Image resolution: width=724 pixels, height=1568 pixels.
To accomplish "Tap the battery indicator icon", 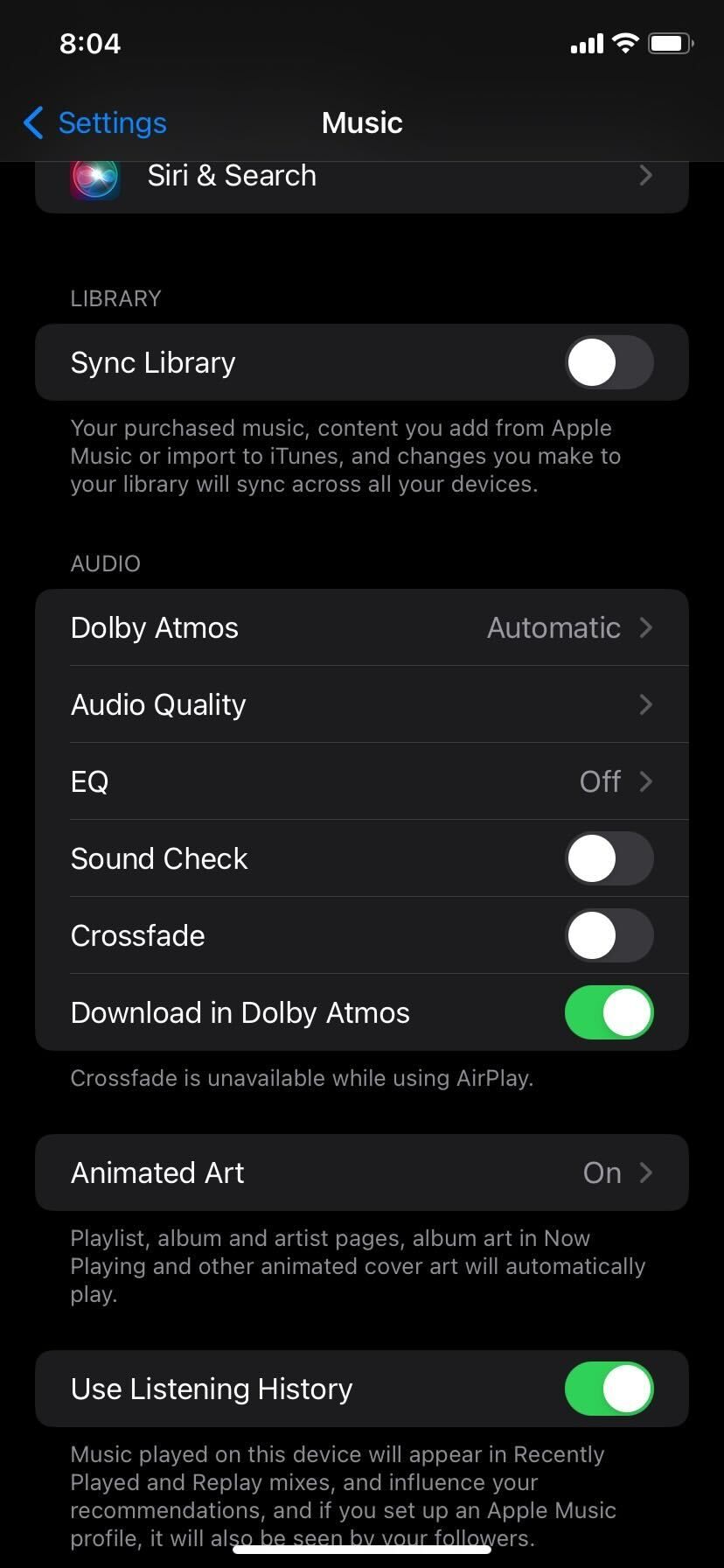I will pyautogui.click(x=671, y=43).
